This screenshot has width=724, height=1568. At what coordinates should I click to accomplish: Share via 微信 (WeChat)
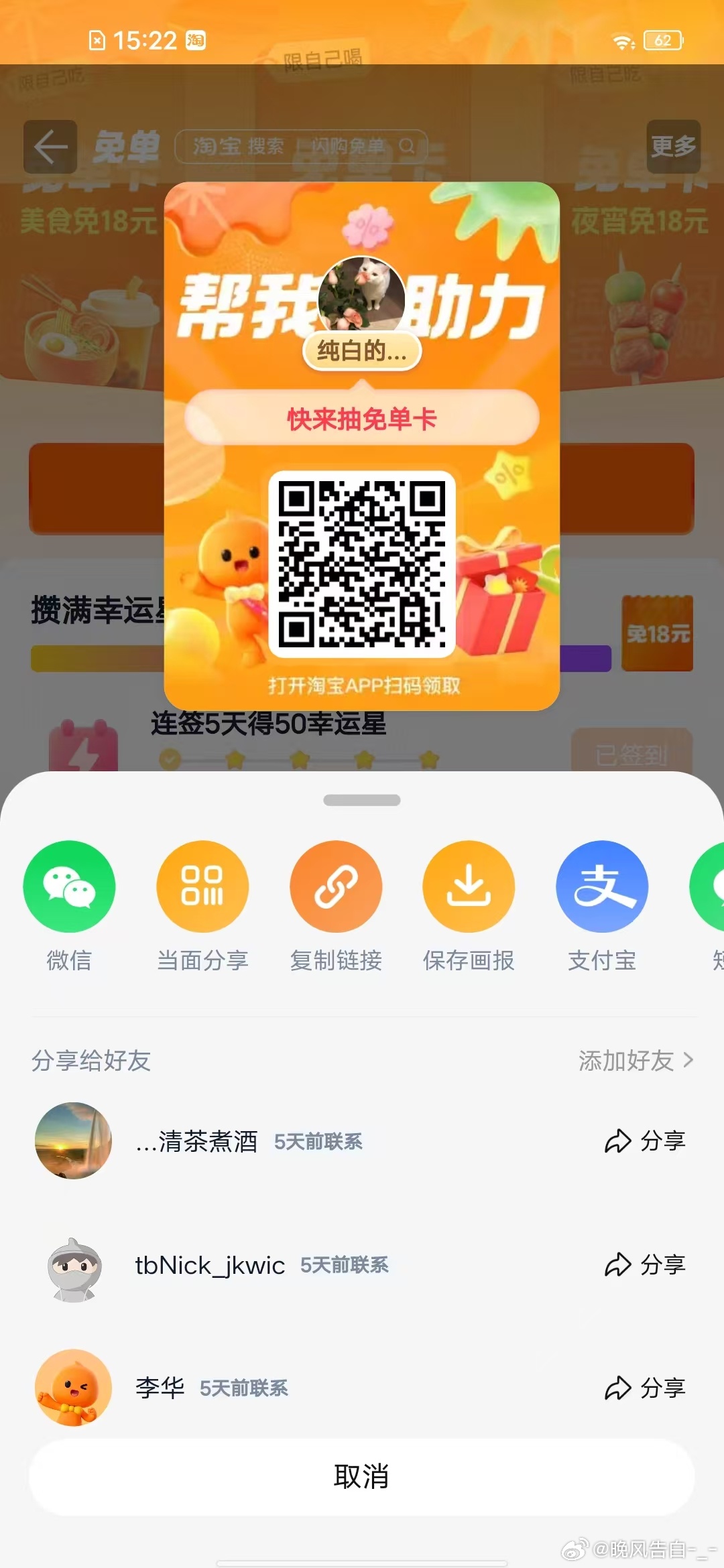69,887
